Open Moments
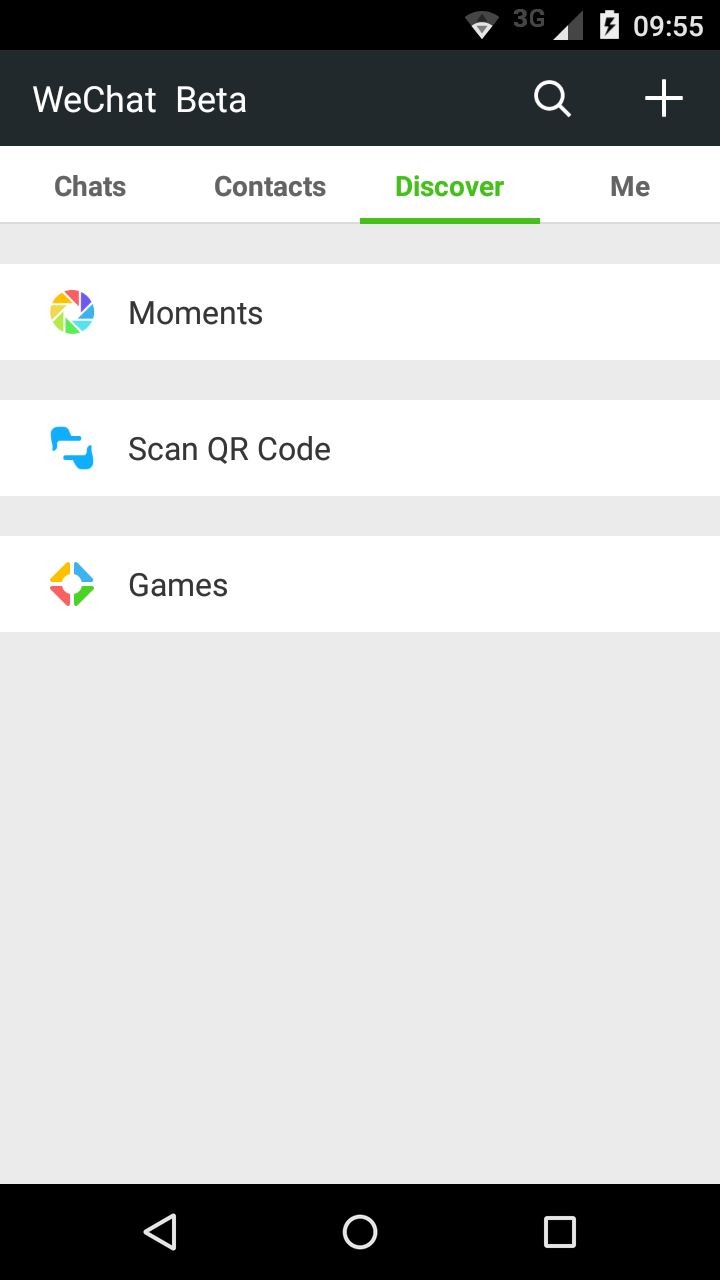Image resolution: width=720 pixels, height=1280 pixels. click(x=360, y=312)
